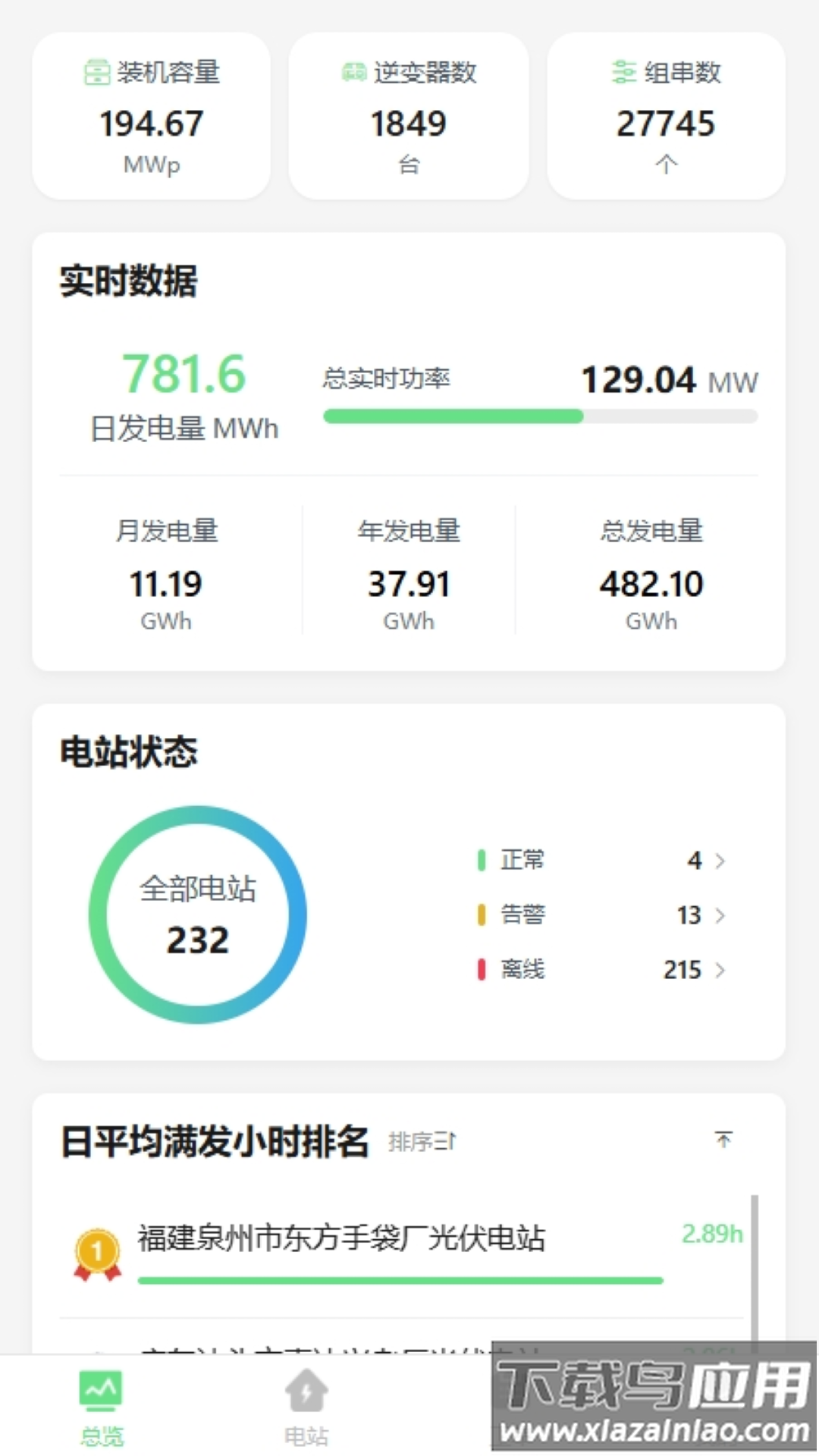This screenshot has height=1456, width=819.
Task: Tap the scroll-to-top arrow icon
Action: [723, 1139]
